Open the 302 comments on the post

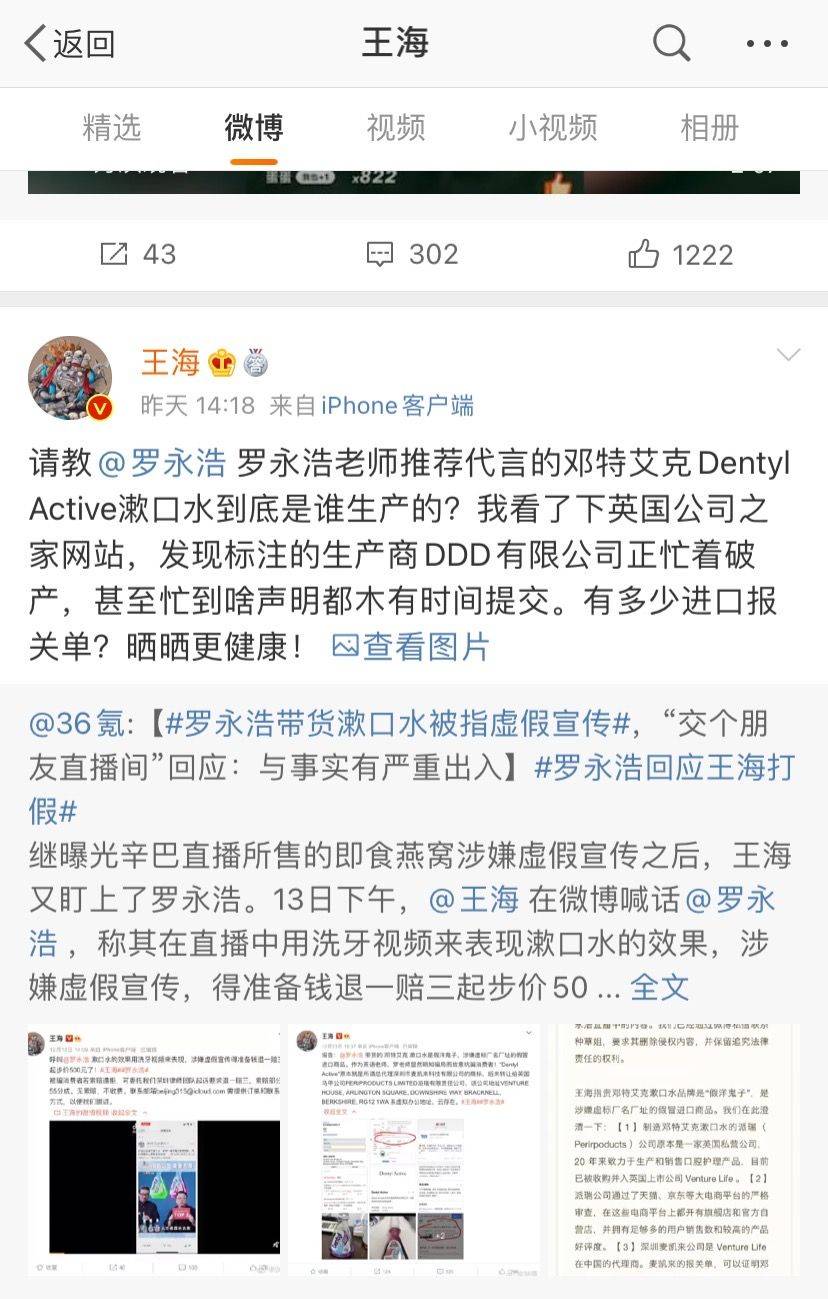pos(412,255)
